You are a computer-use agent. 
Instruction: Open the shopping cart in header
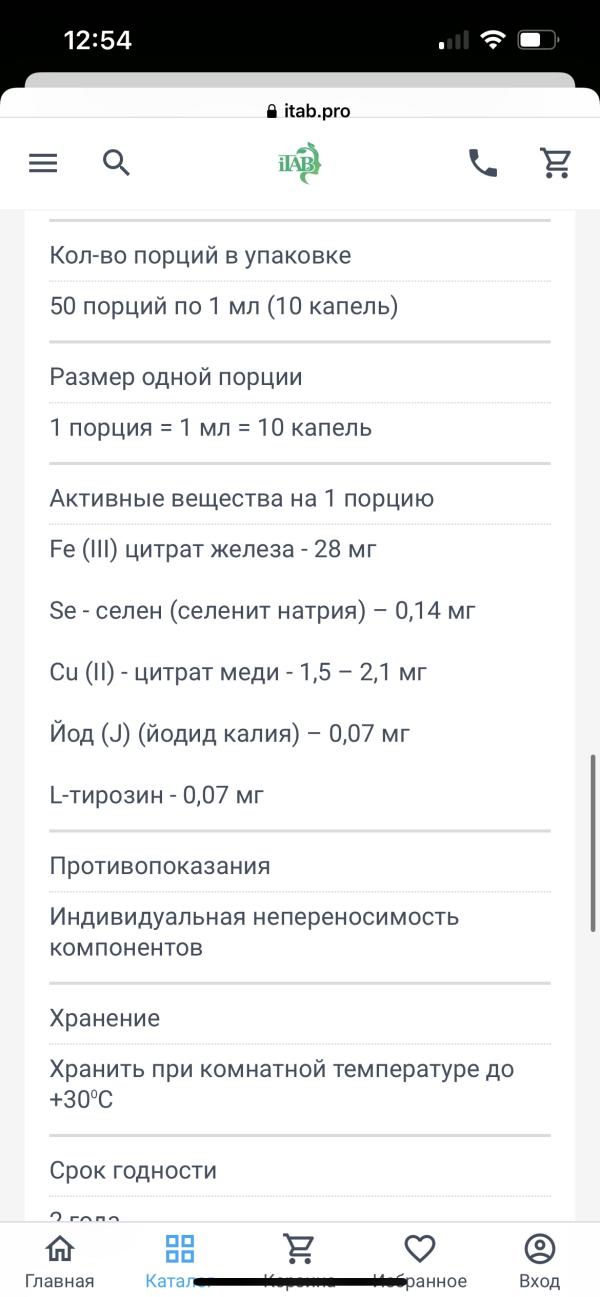pos(556,163)
